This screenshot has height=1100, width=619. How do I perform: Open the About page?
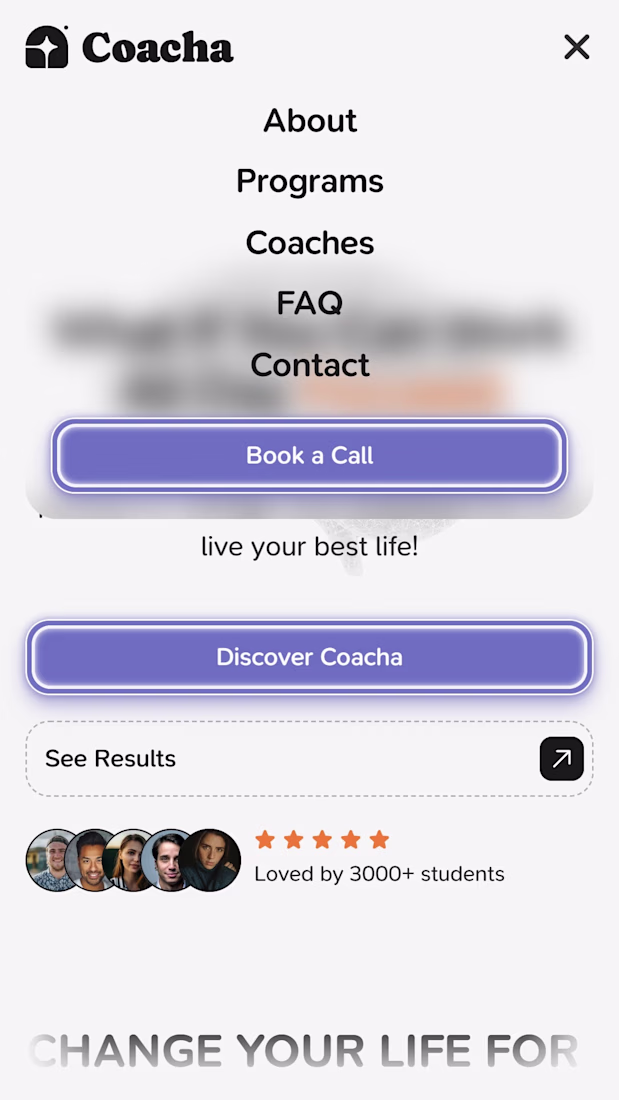(310, 121)
